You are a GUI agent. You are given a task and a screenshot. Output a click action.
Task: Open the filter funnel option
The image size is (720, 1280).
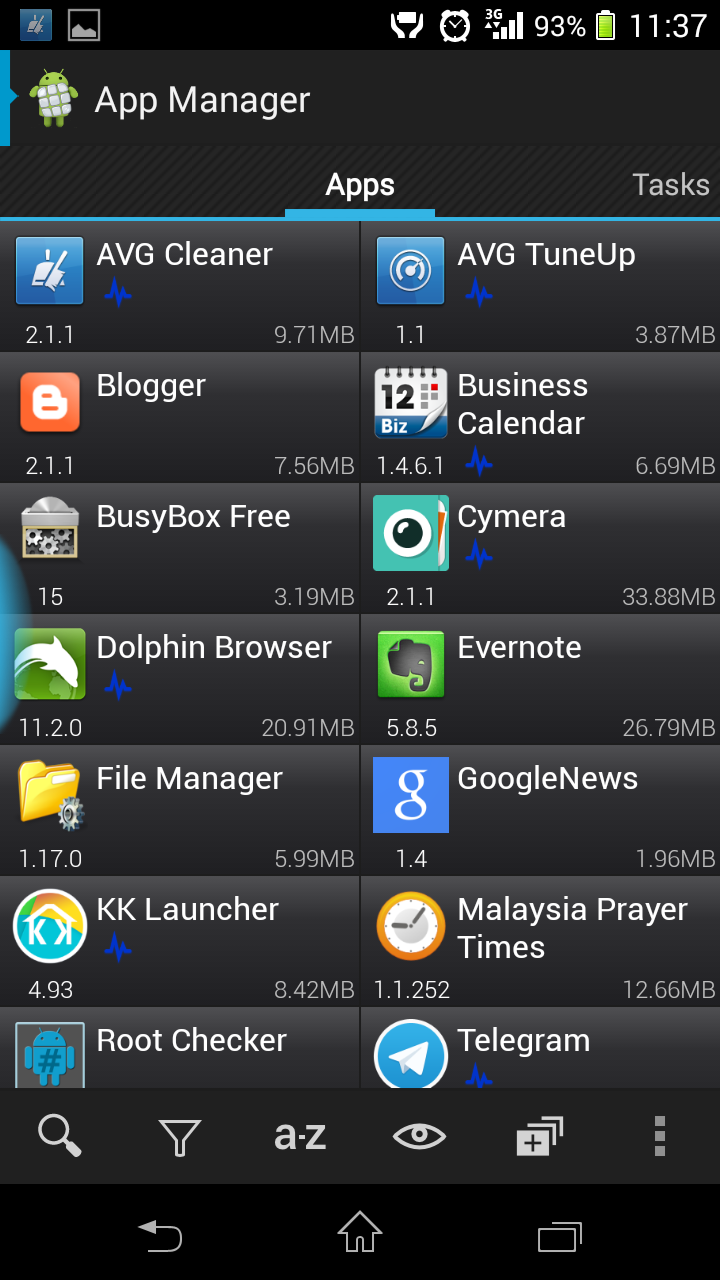(180, 1136)
